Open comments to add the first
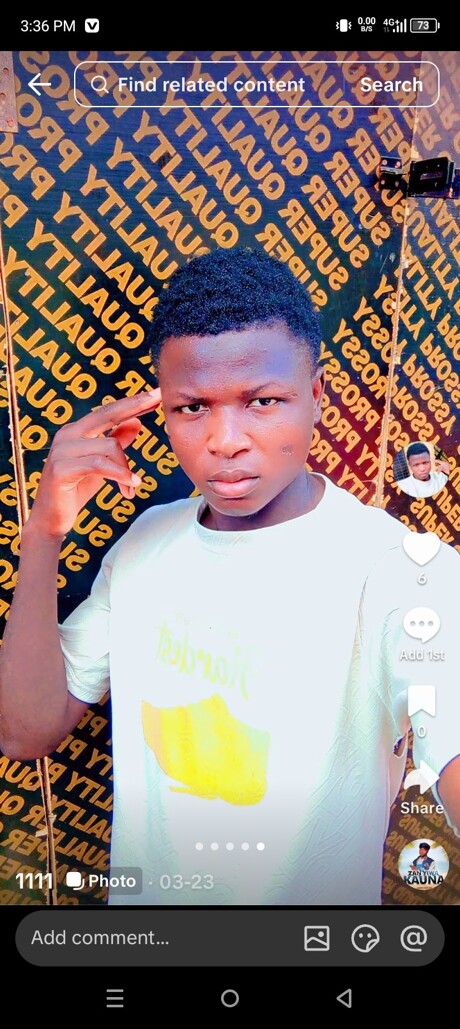 (x=421, y=625)
